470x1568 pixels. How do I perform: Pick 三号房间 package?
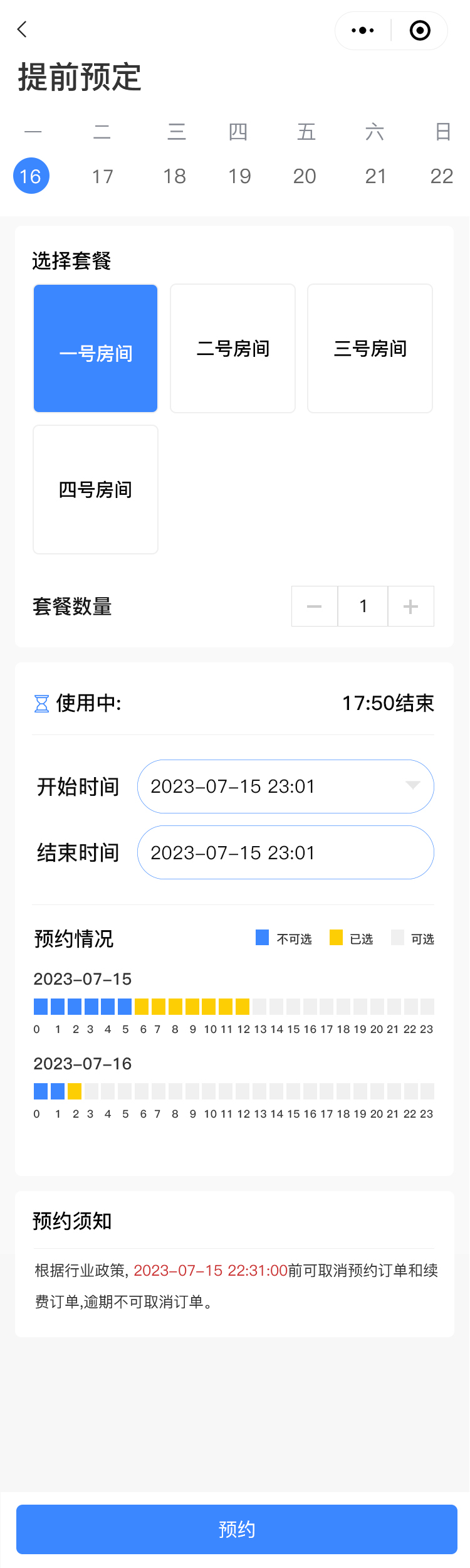coord(370,349)
